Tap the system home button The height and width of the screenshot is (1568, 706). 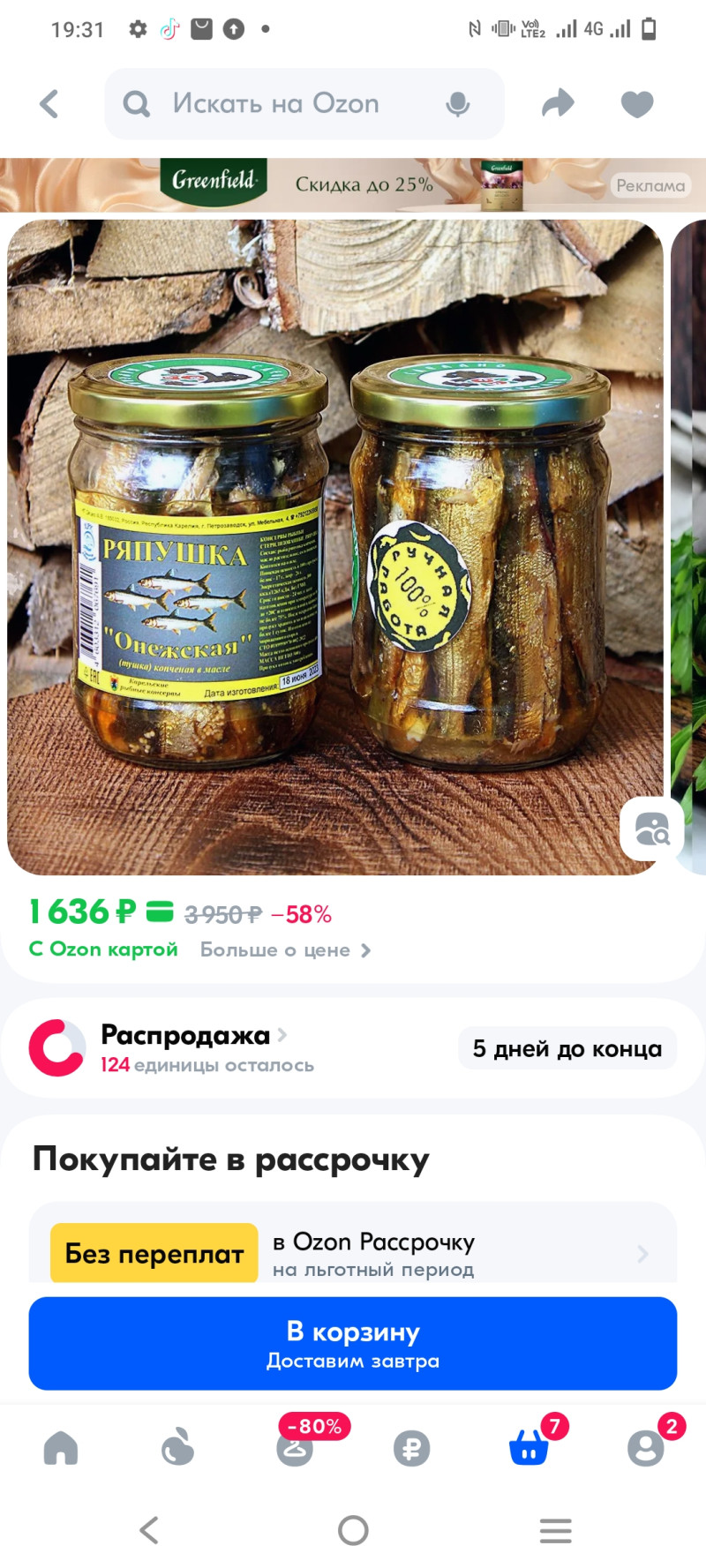point(353,1530)
